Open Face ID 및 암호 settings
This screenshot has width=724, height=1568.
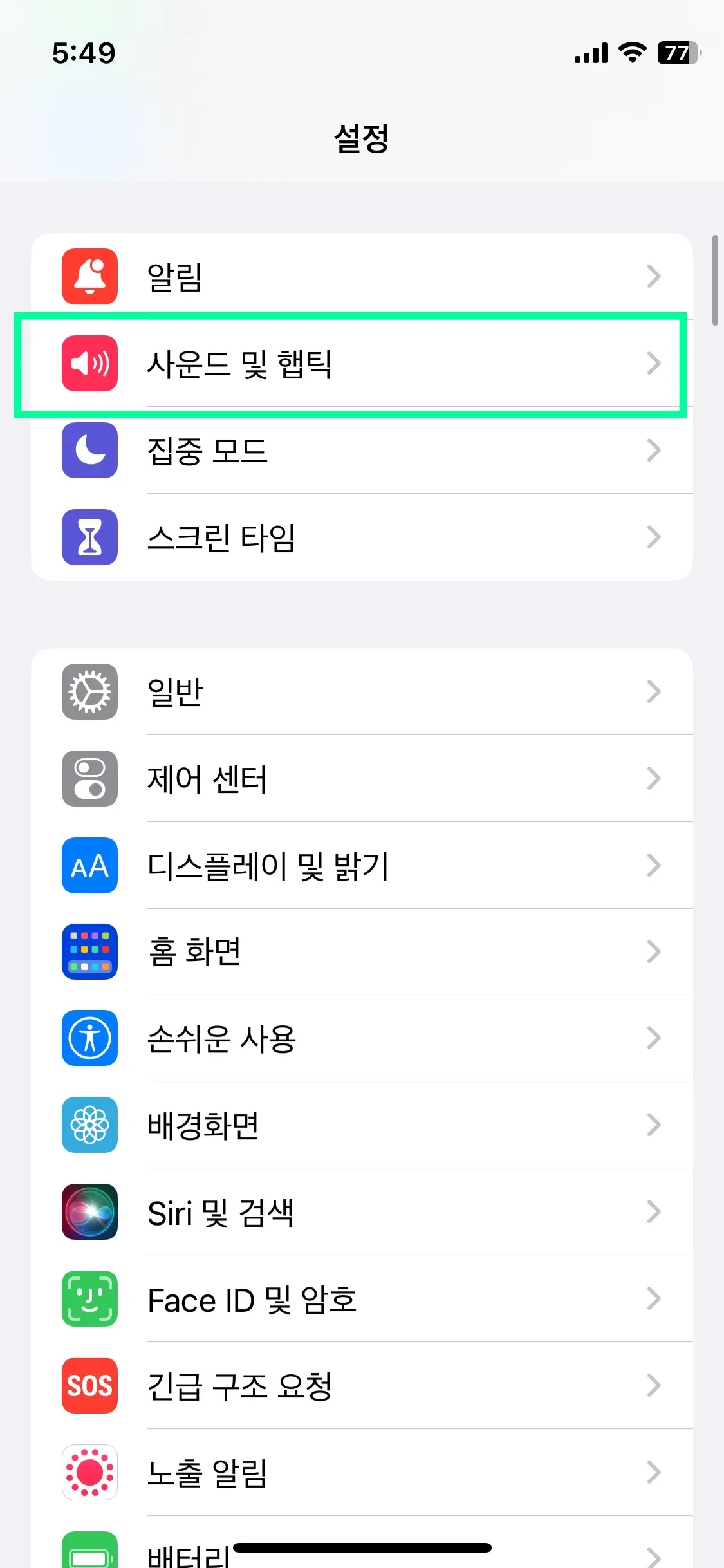click(362, 1299)
